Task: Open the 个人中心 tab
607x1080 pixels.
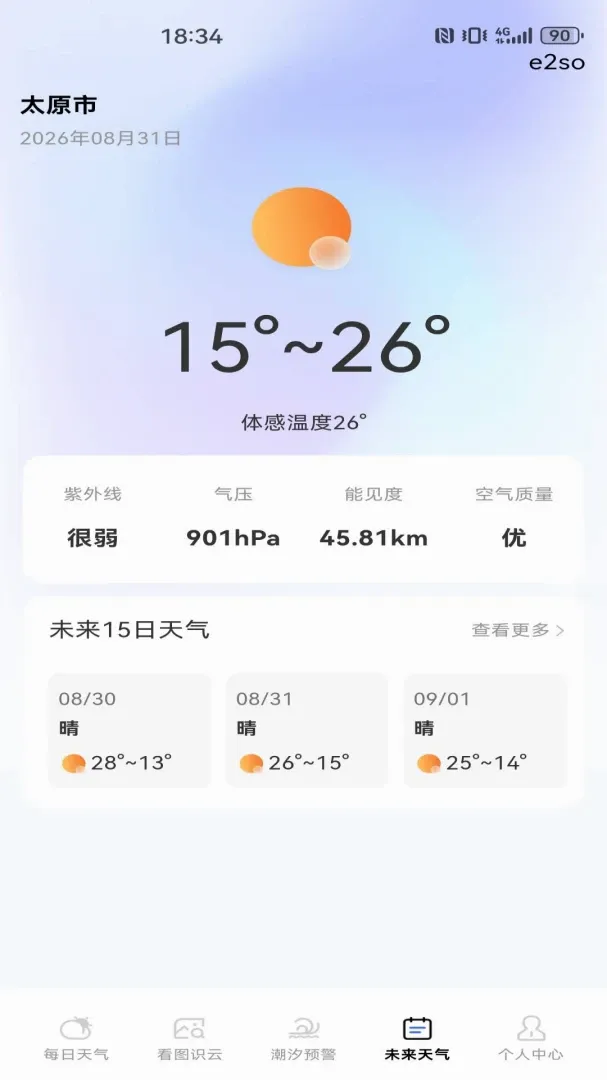Action: click(x=531, y=1039)
